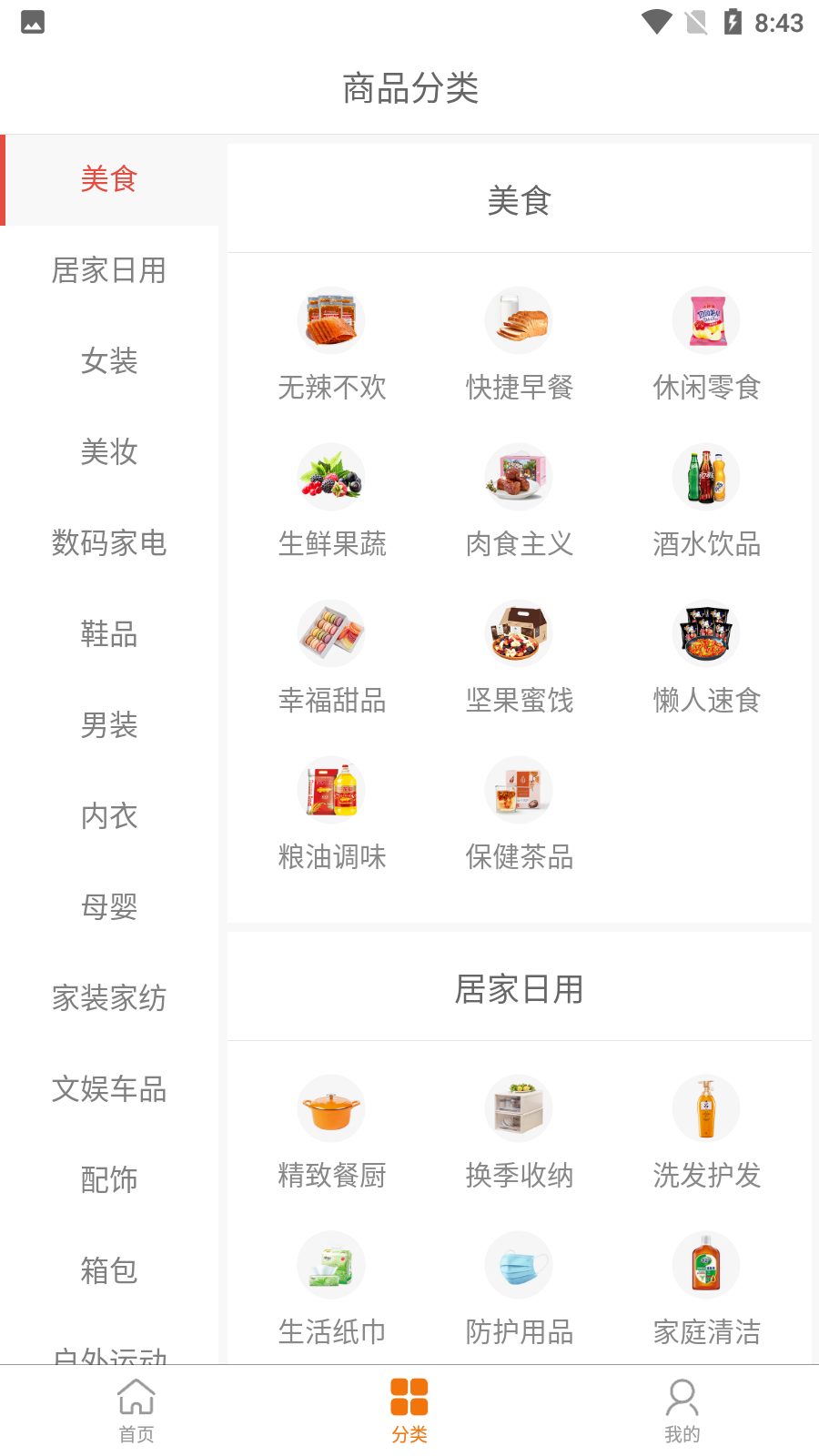This screenshot has width=819, height=1456.
Task: Select the 粮油调味 cooking oil icon
Action: coord(330,789)
